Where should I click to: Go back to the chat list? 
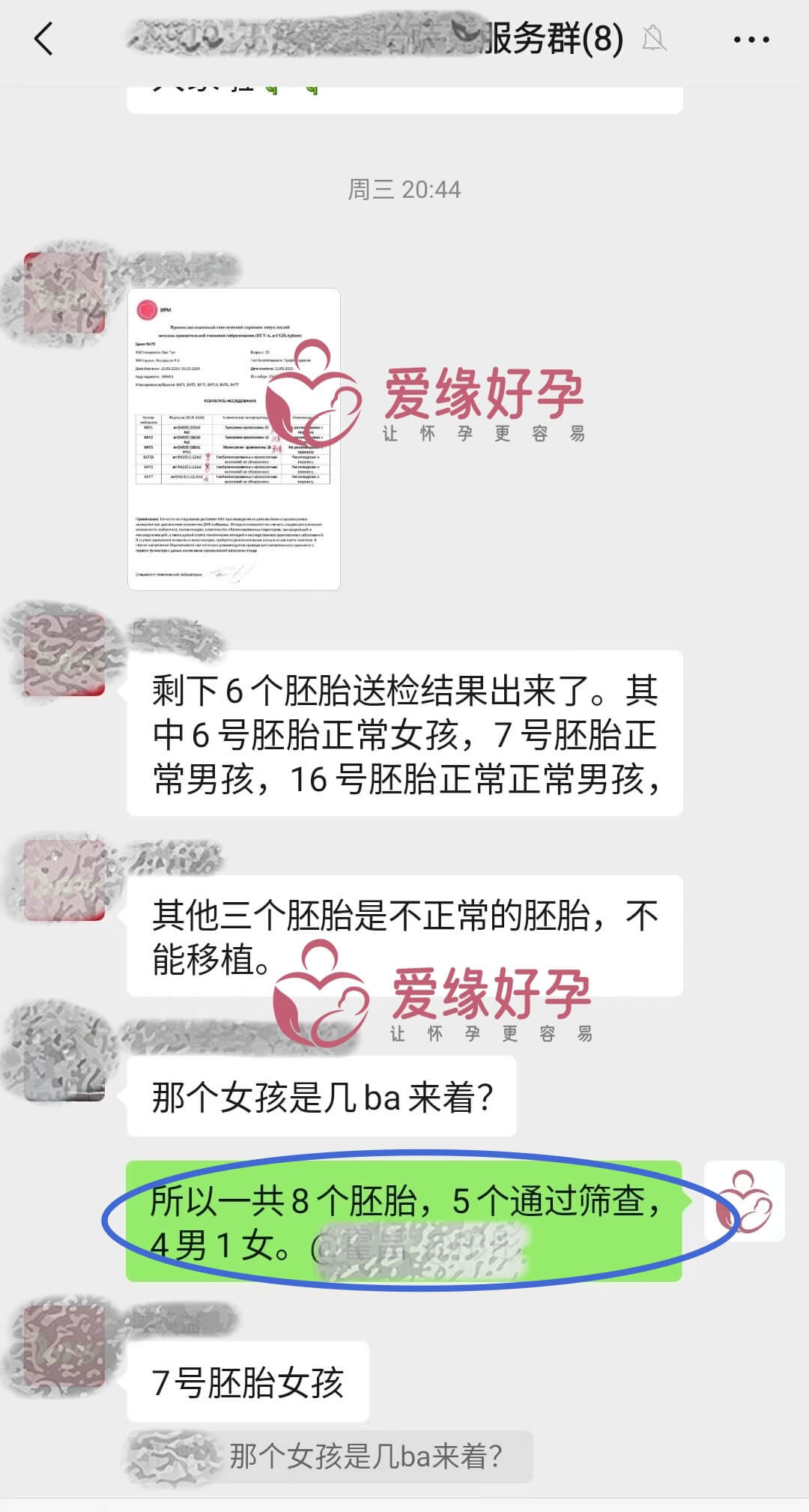click(x=43, y=39)
